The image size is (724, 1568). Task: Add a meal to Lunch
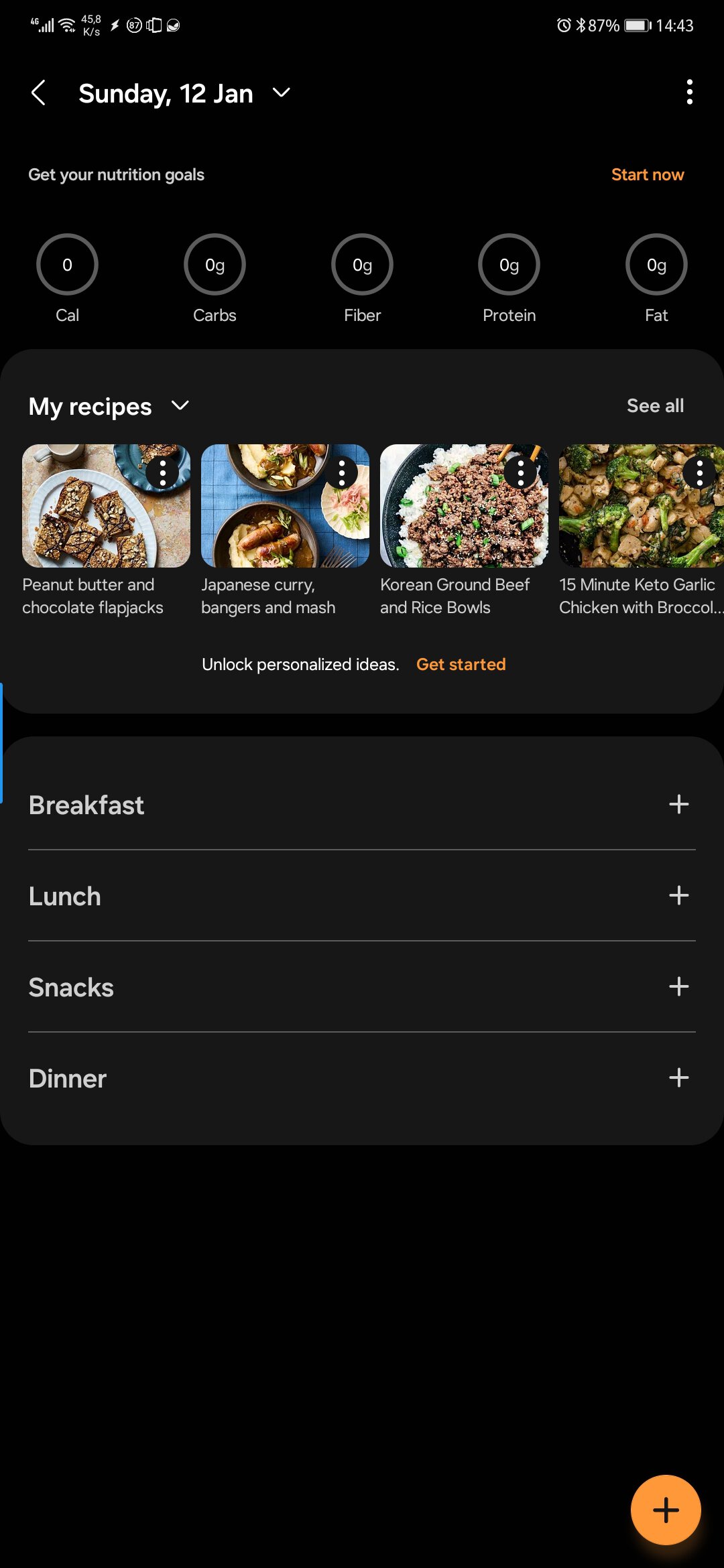tap(678, 895)
